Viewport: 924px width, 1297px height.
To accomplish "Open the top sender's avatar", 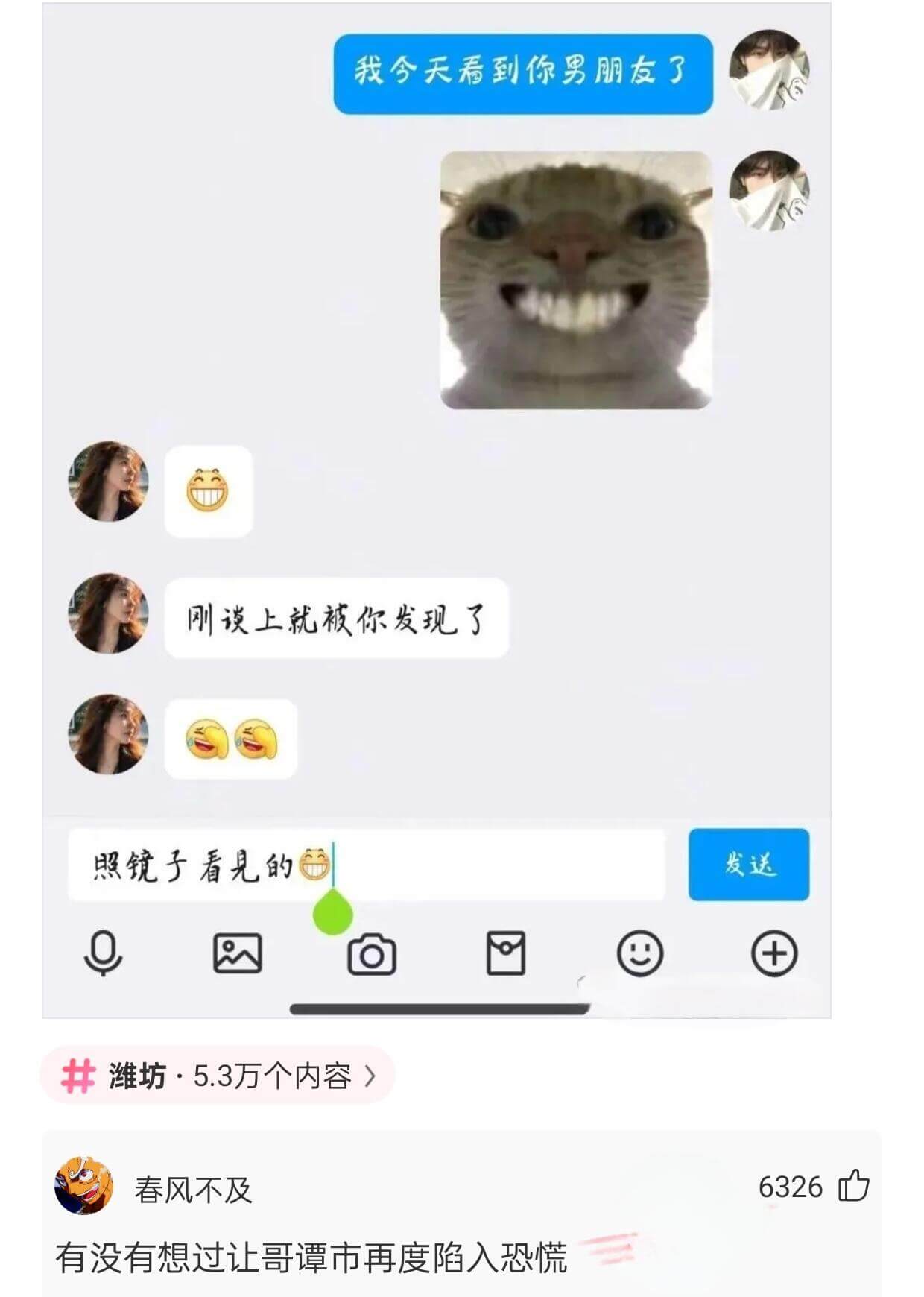I will tap(770, 71).
